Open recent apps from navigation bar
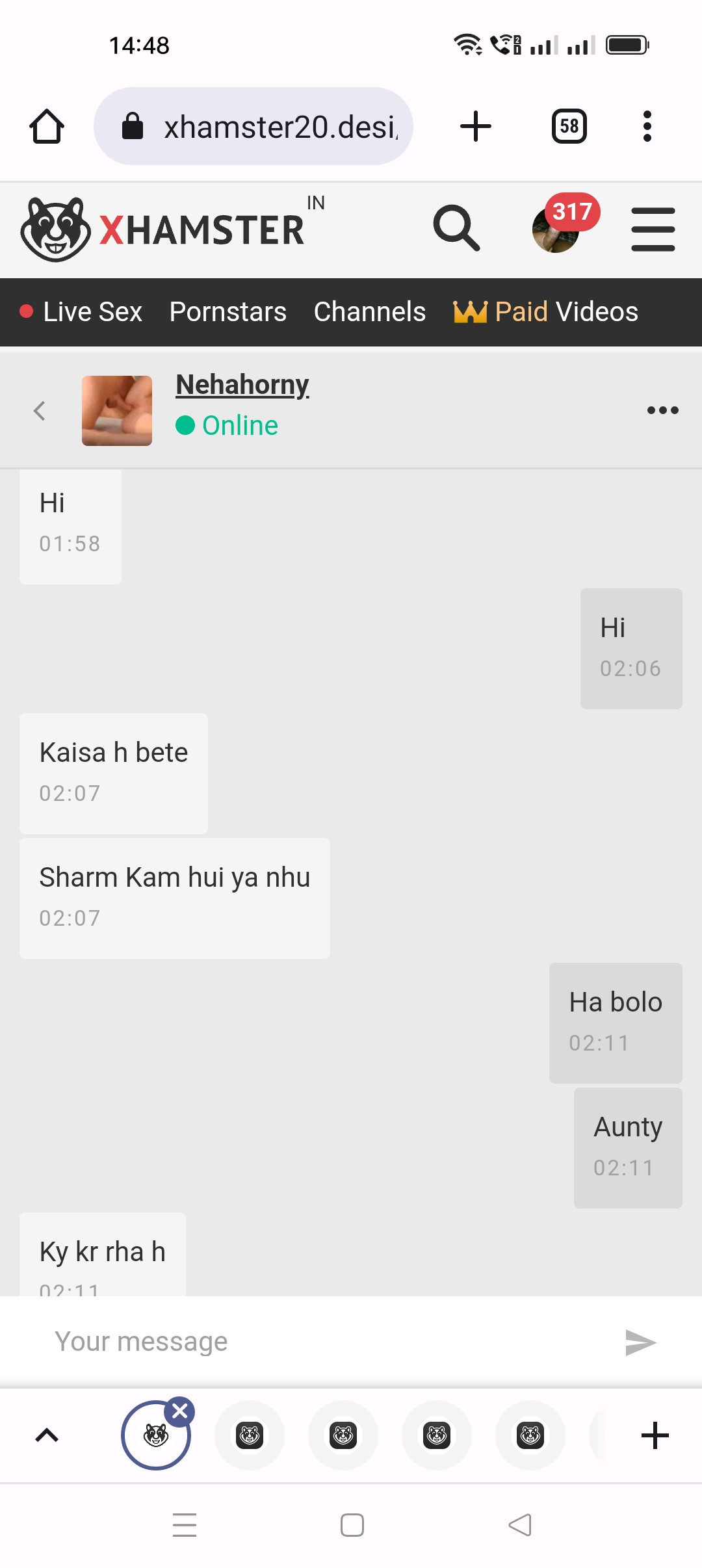Screen dimensions: 702x1568 pyautogui.click(x=185, y=1524)
